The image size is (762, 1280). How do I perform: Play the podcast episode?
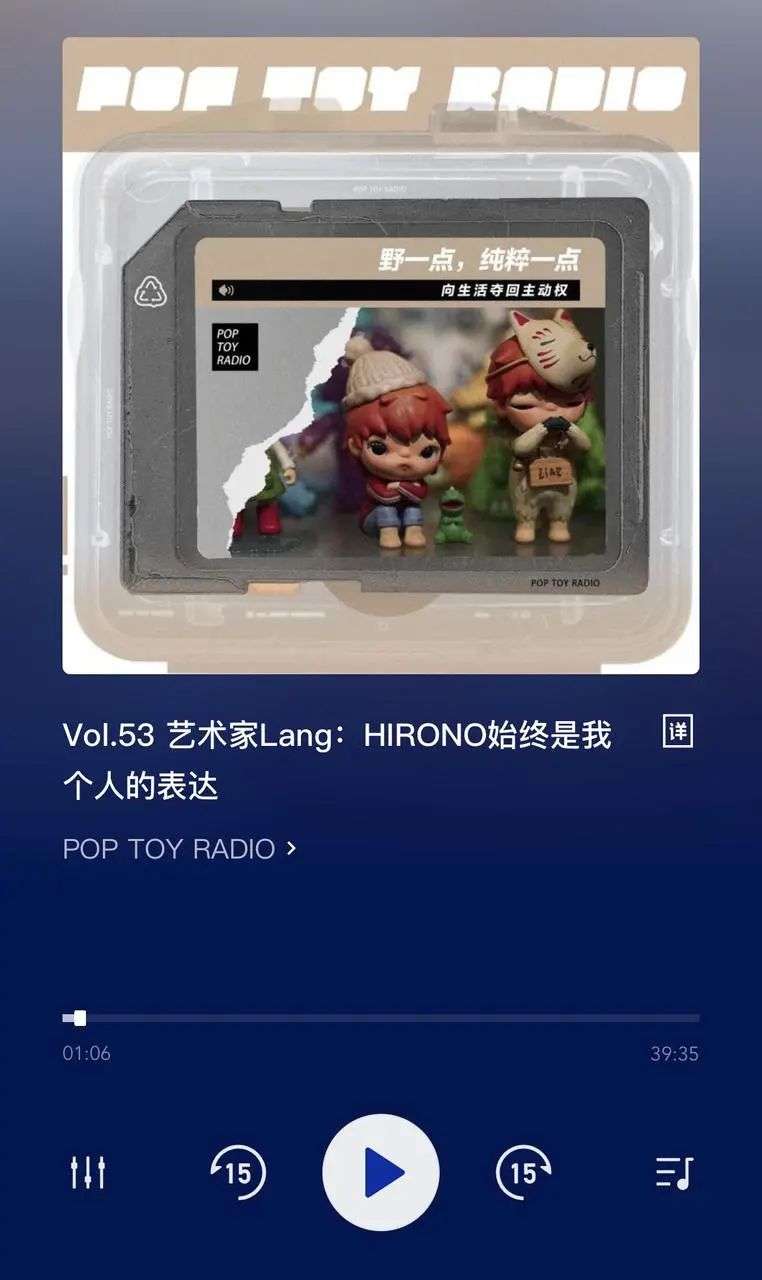coord(381,1172)
